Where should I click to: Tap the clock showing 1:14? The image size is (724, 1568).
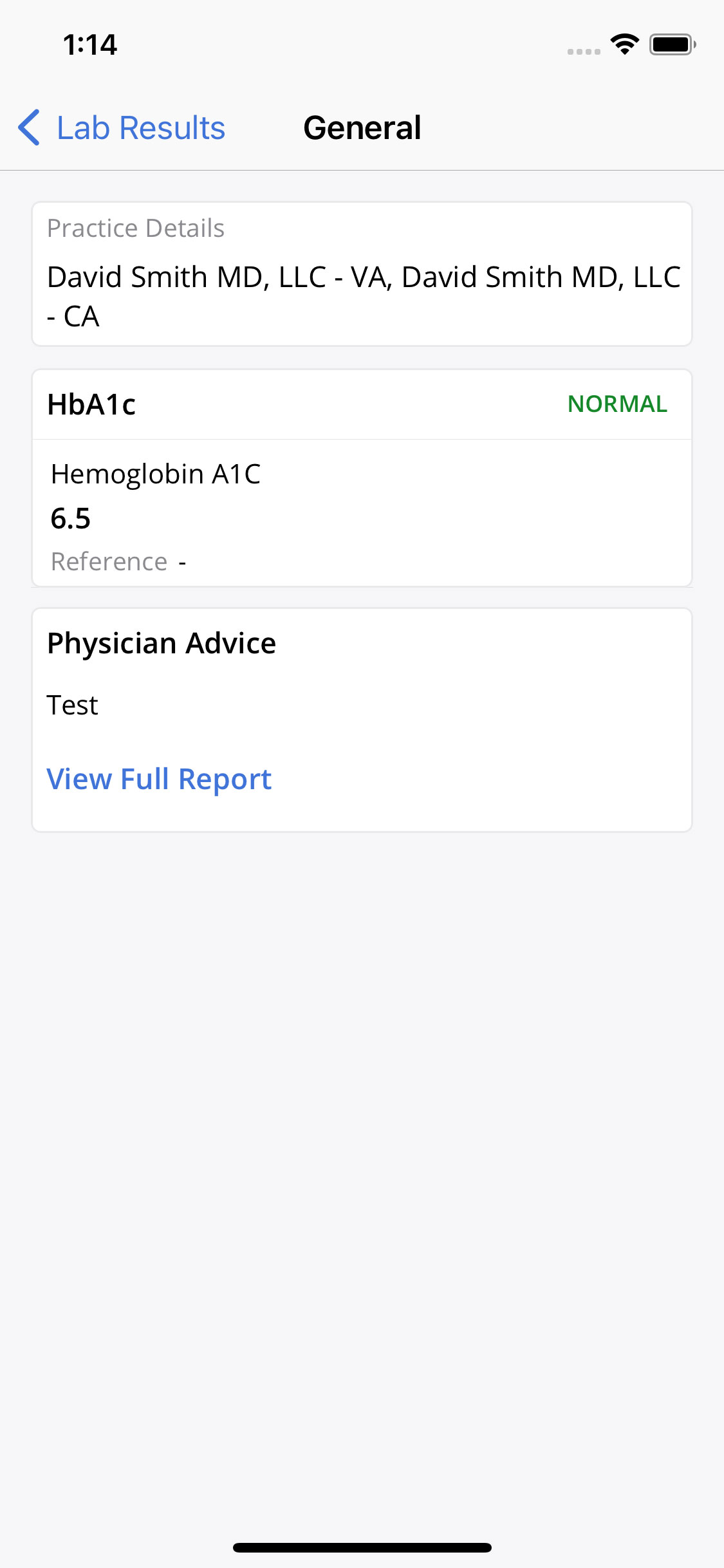(x=90, y=45)
